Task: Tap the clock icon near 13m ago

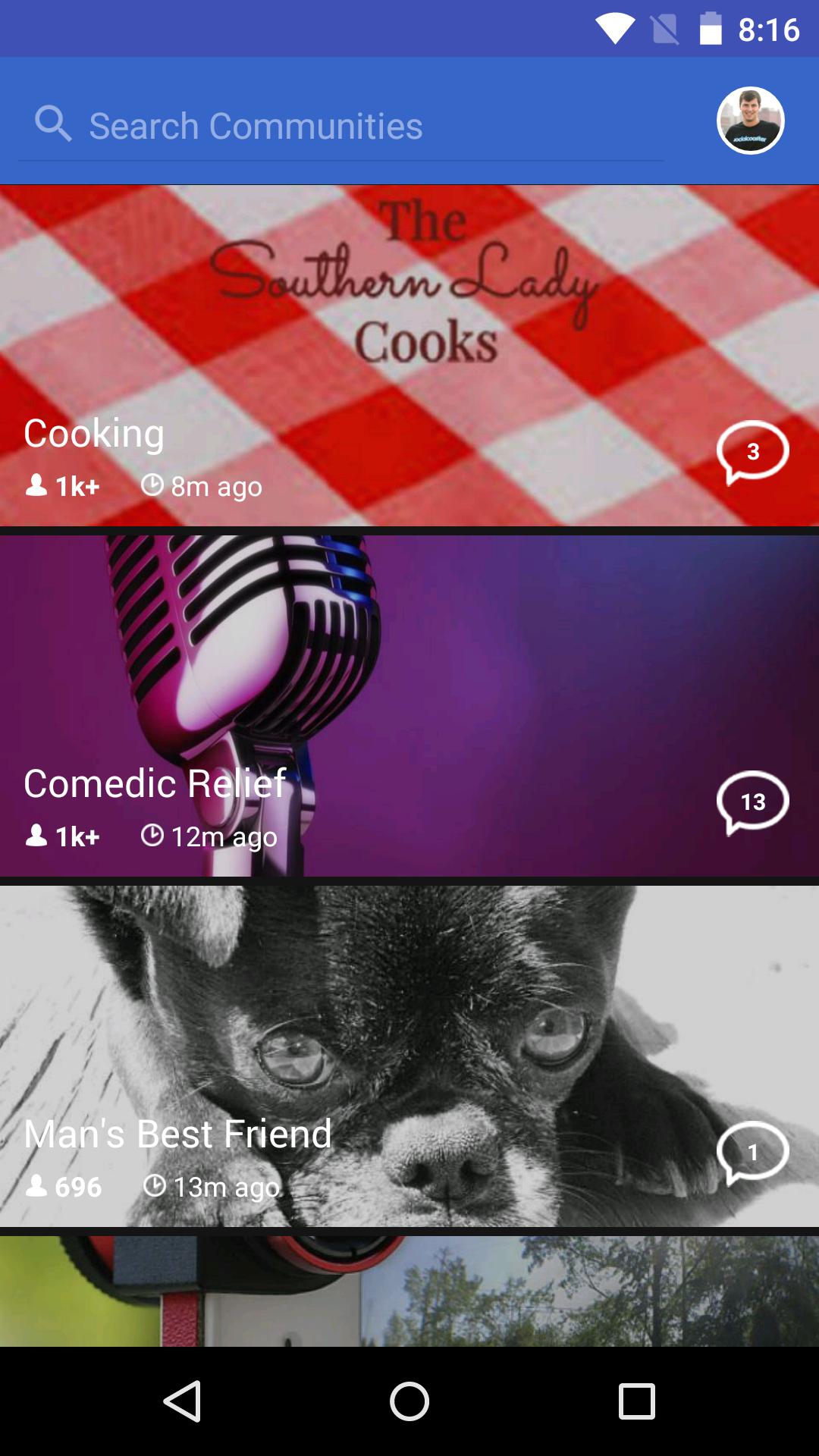Action: (152, 1185)
